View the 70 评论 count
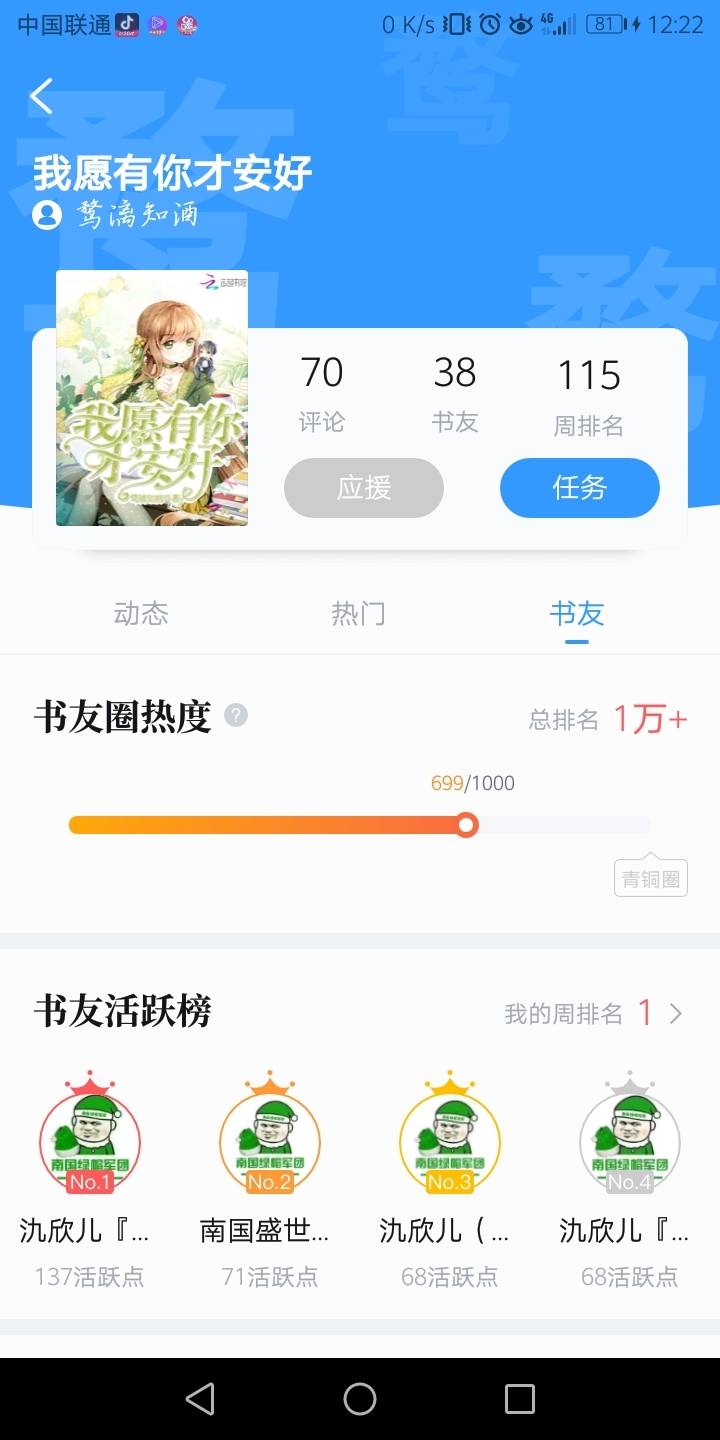 click(322, 393)
